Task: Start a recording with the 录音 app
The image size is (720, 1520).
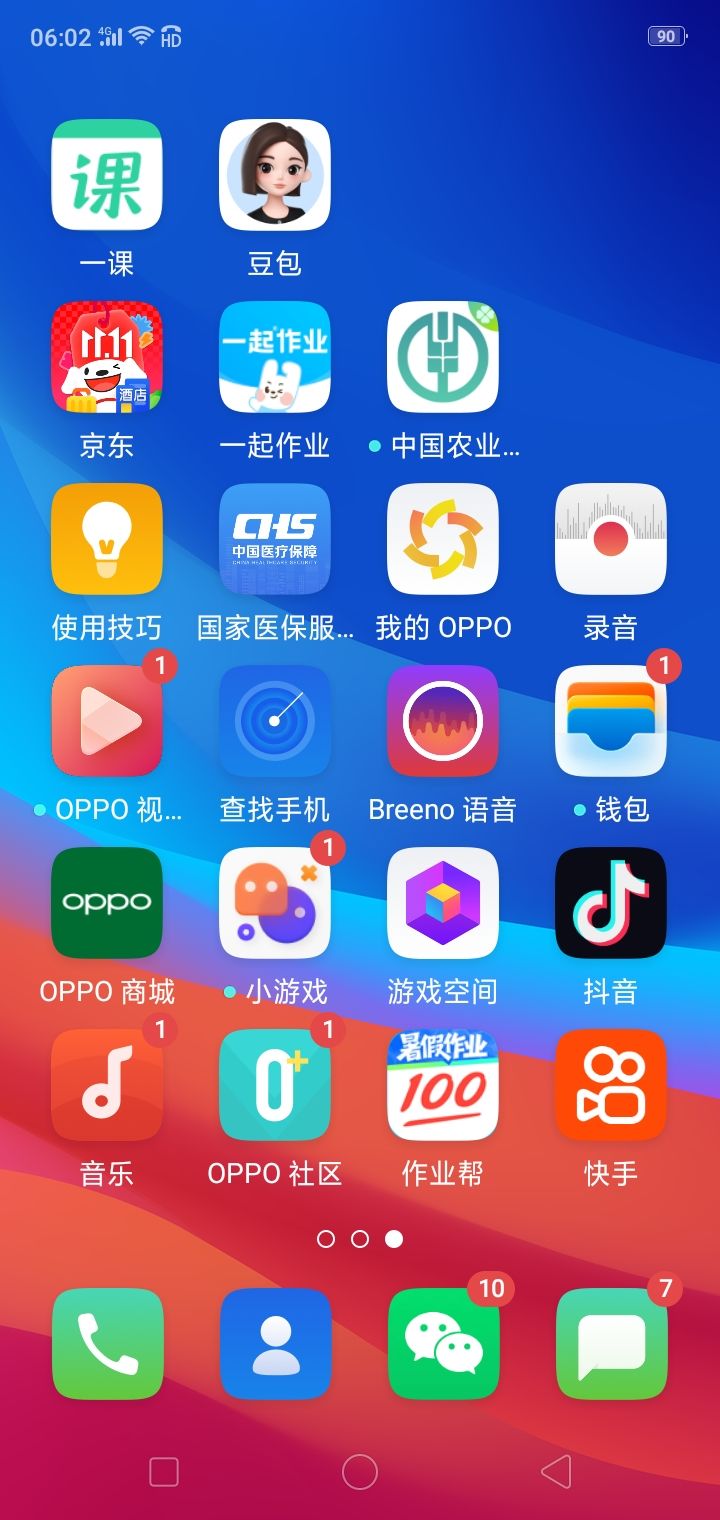Action: [x=611, y=539]
